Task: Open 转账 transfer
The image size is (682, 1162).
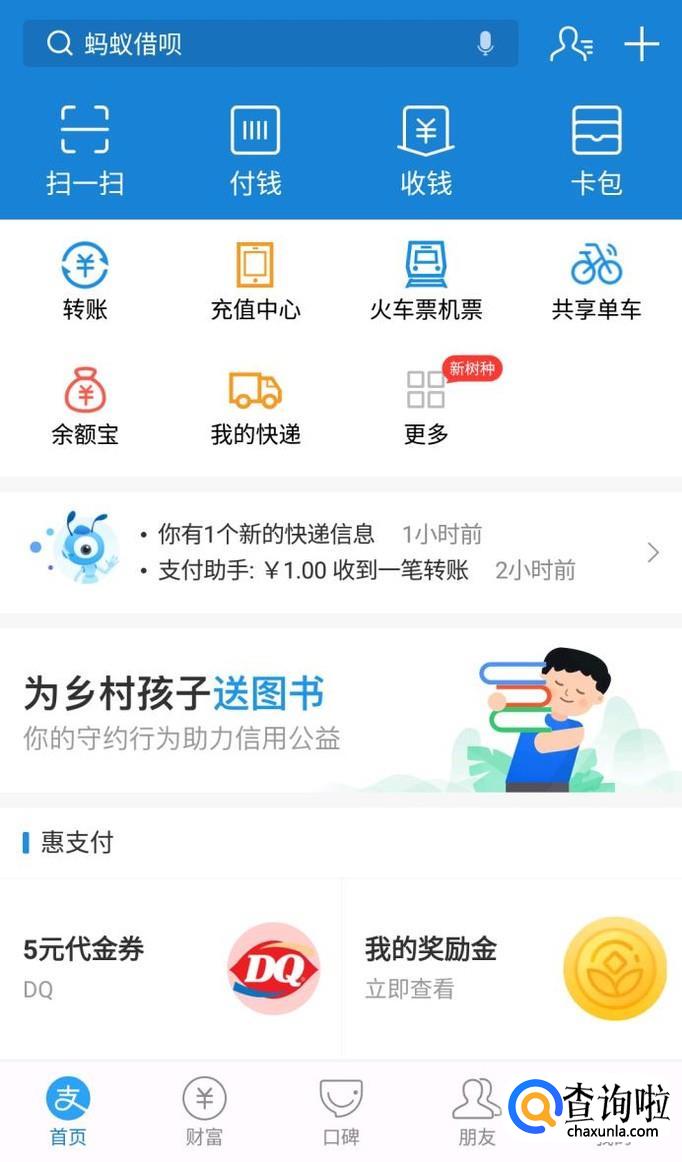Action: coord(85,282)
